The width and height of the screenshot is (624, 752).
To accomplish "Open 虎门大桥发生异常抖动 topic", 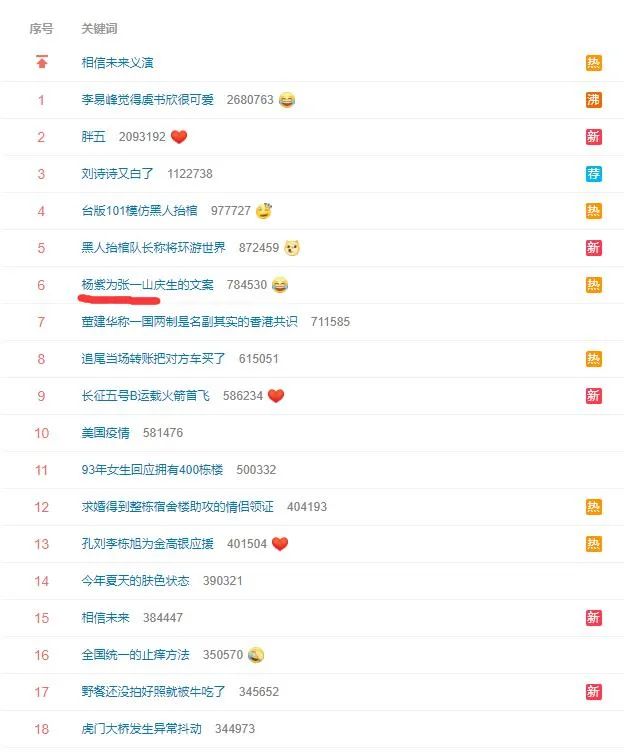I will point(141,729).
